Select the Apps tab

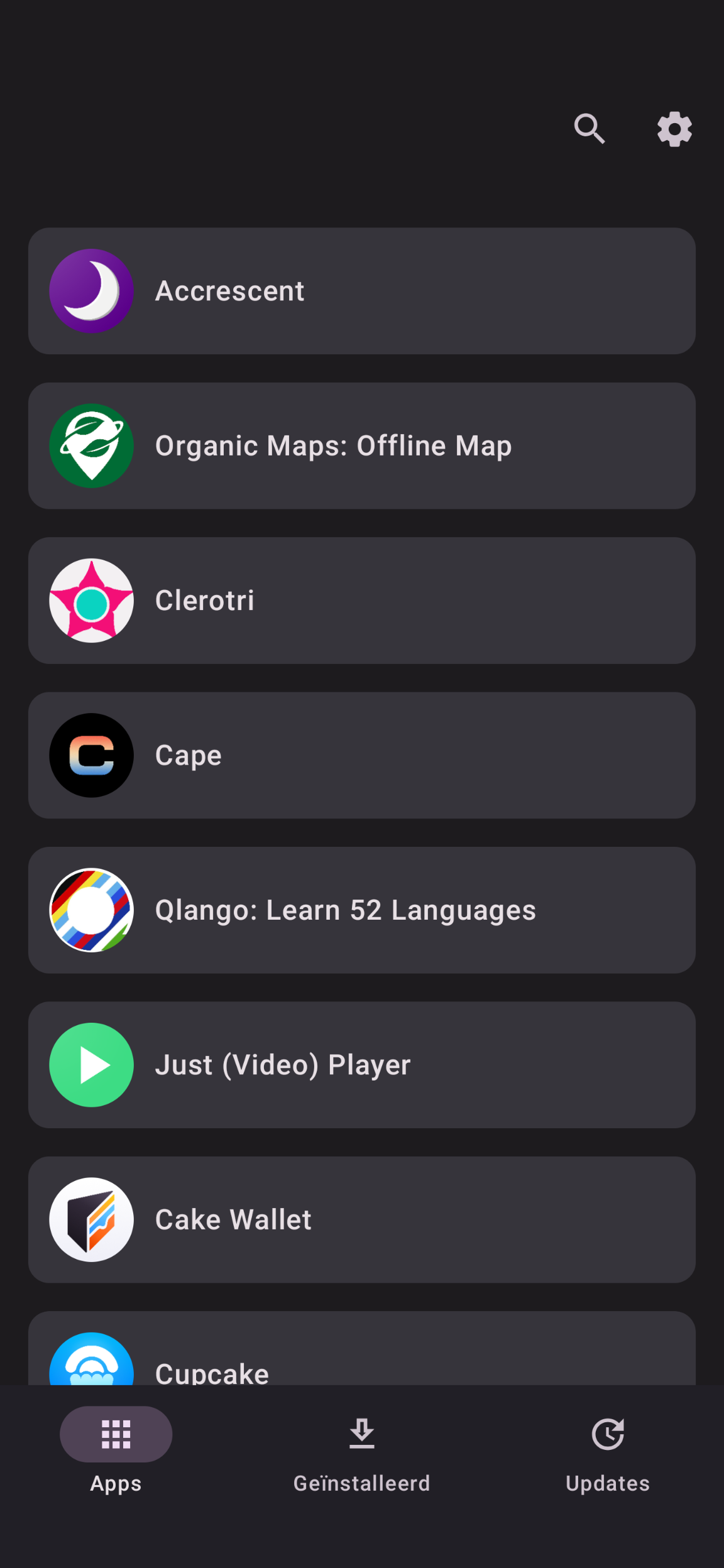pos(115,1457)
